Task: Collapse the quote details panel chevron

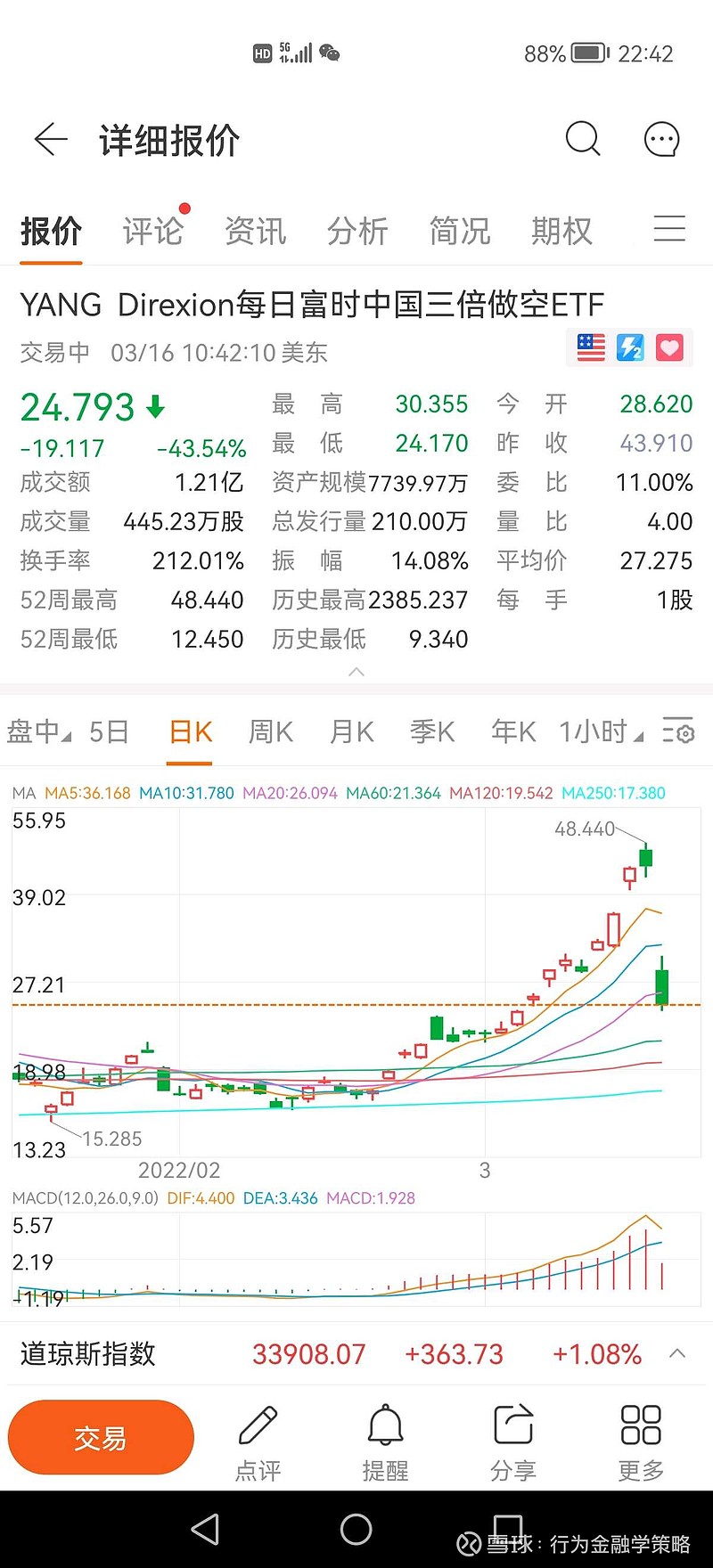Action: click(356, 673)
